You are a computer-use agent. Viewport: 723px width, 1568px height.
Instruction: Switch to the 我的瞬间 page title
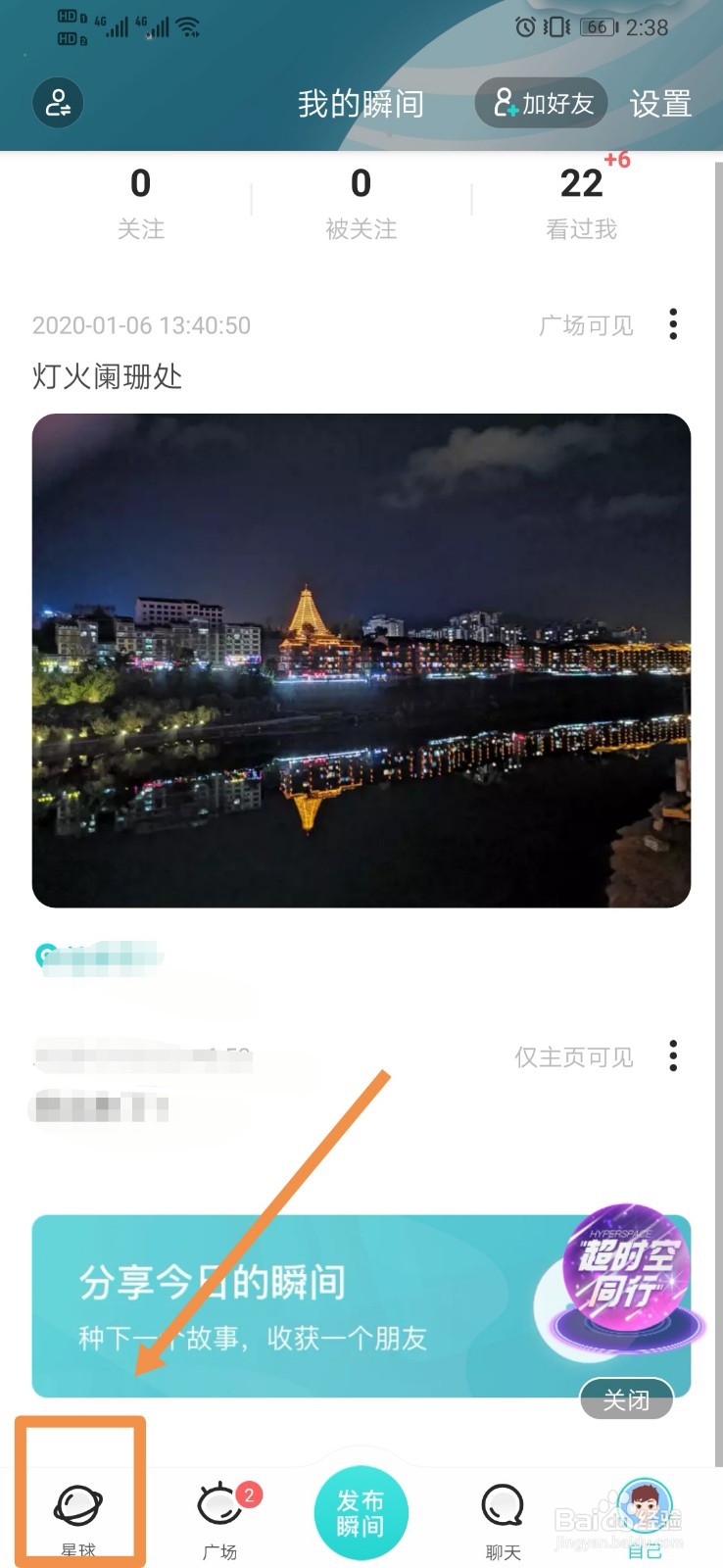coord(361,102)
